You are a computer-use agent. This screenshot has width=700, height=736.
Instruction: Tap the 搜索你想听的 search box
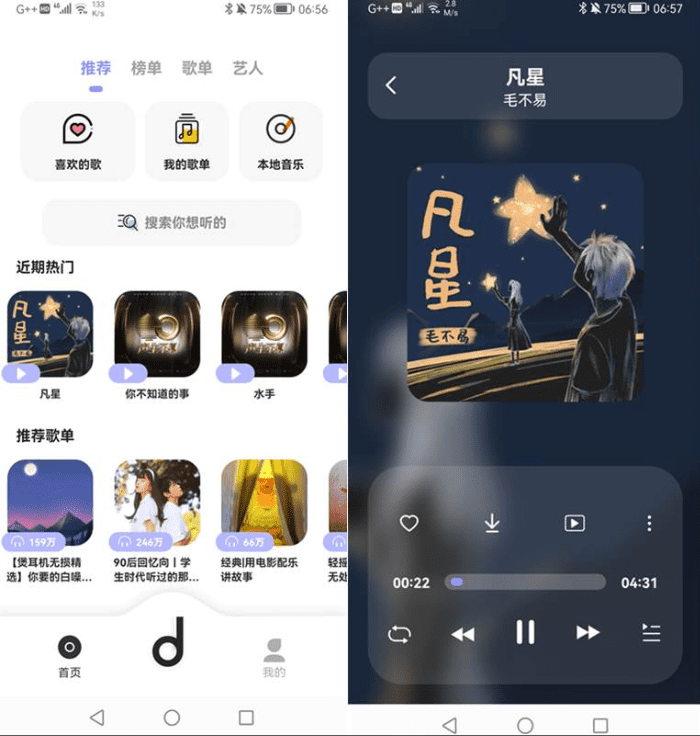[171, 222]
